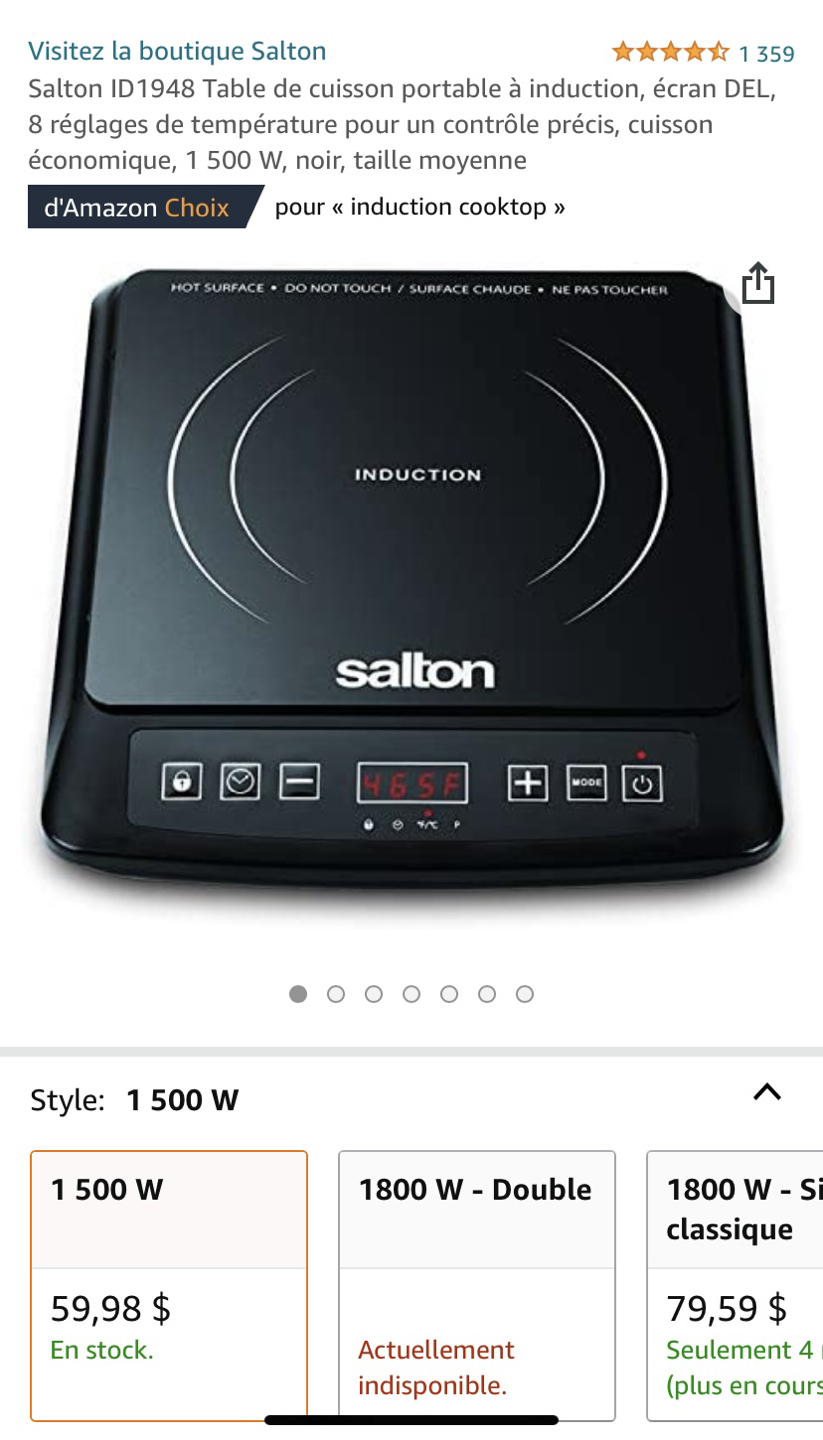Open the 1 359 customer ratings
This screenshot has height=1440, width=823.
tap(704, 52)
